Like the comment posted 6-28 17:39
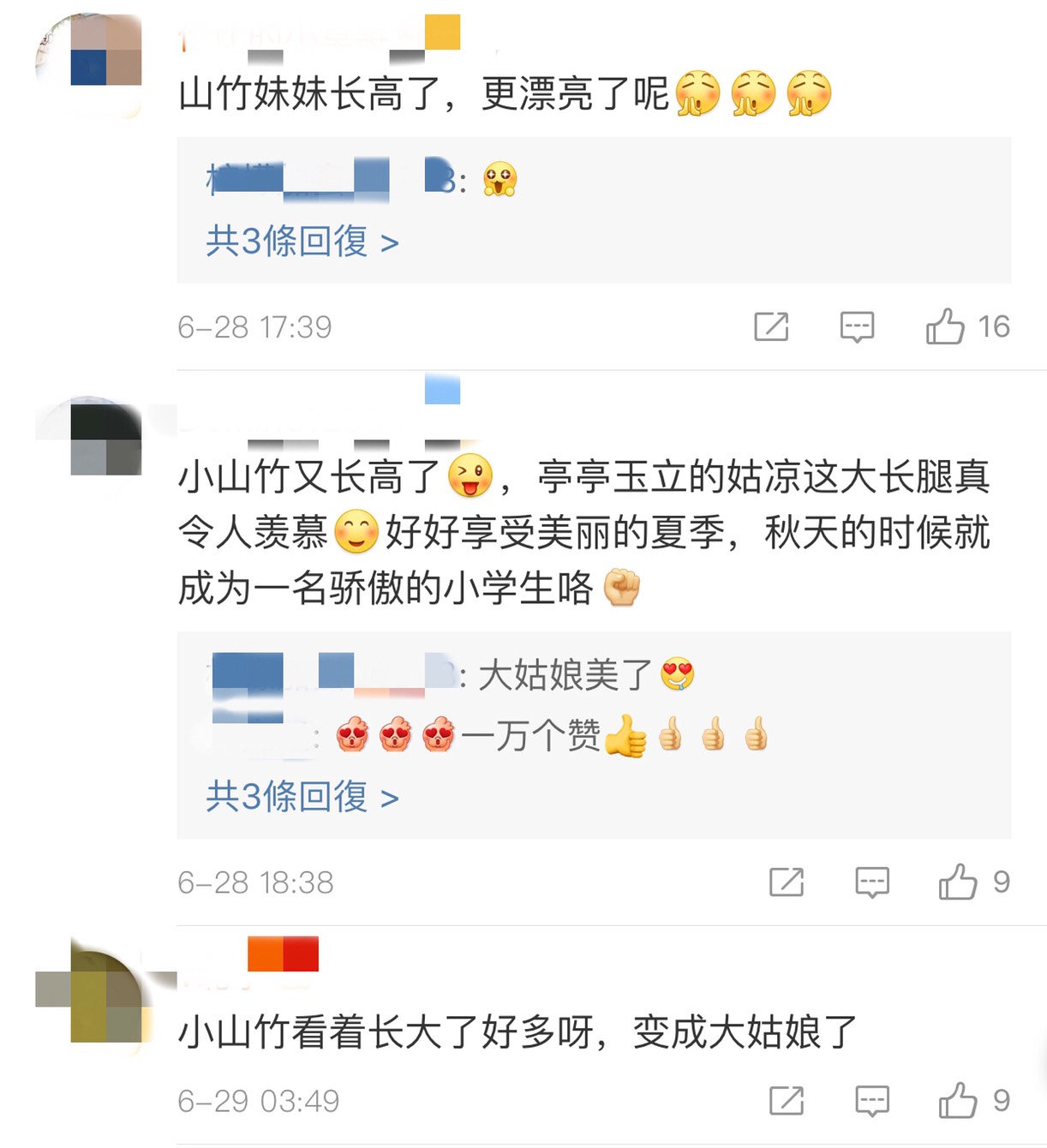 click(x=946, y=326)
